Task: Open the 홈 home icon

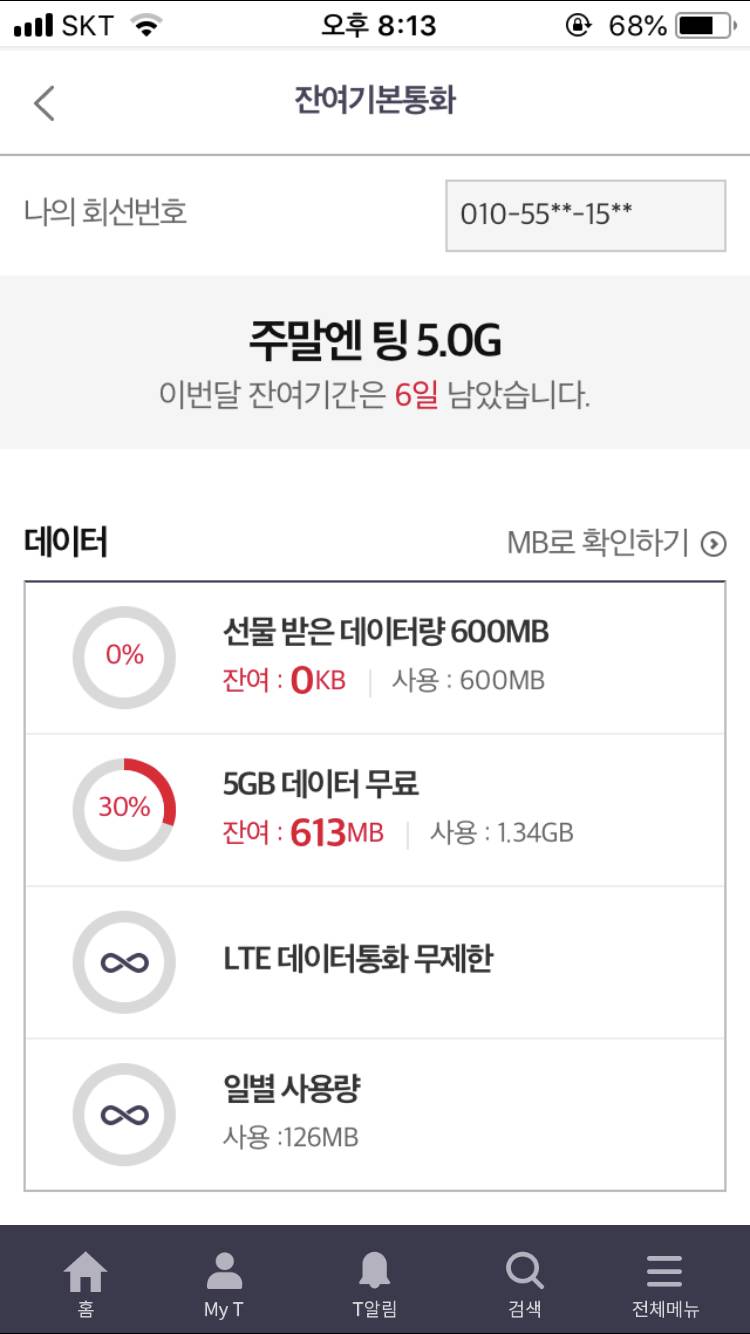Action: [86, 1271]
